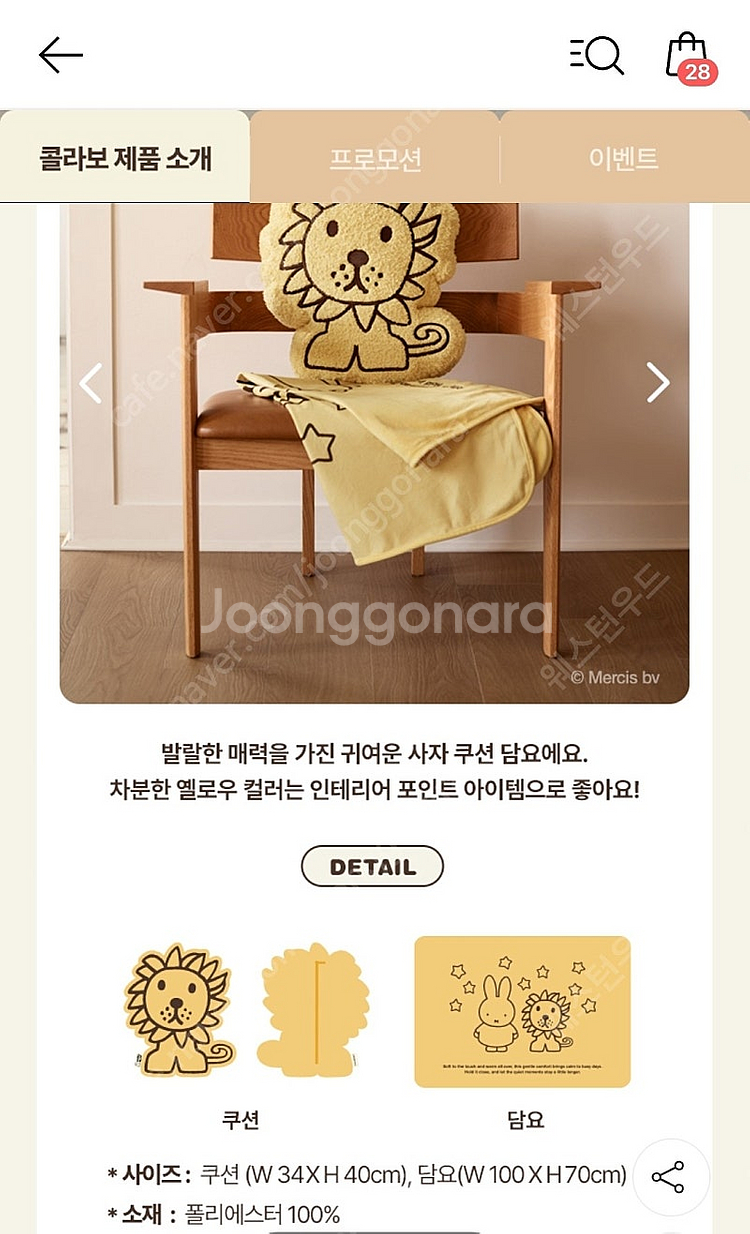Switch to the 프로모션 tab
Image resolution: width=750 pixels, height=1234 pixels.
[x=375, y=158]
